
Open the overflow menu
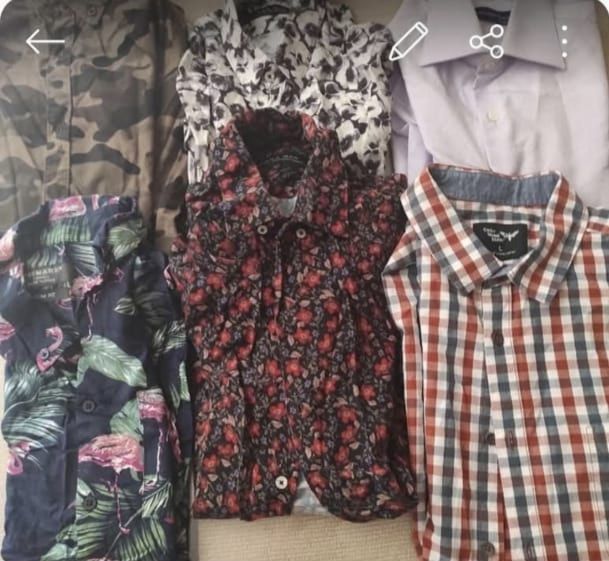click(x=565, y=41)
